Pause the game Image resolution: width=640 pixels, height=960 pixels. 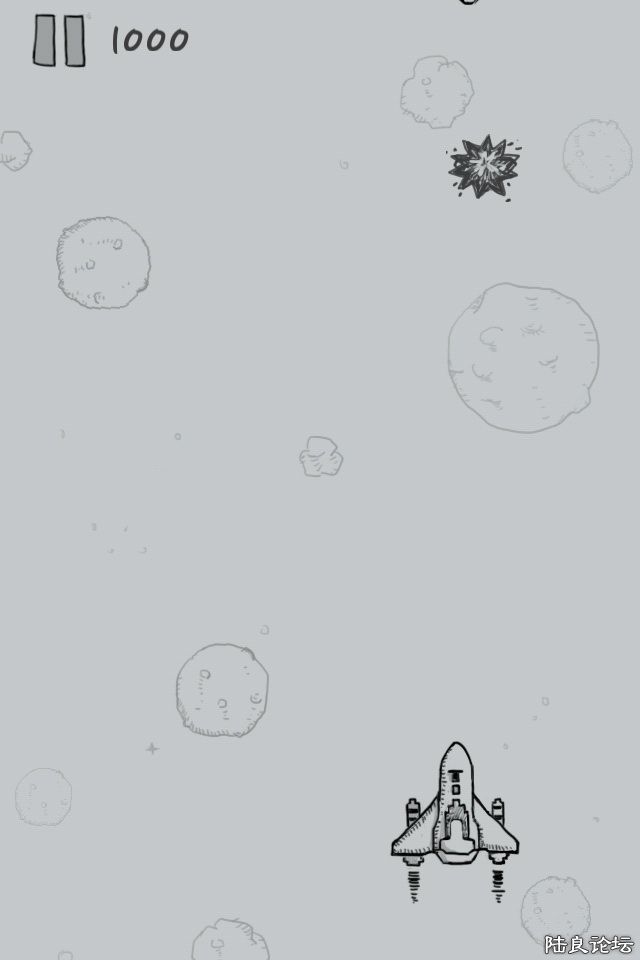59,41
